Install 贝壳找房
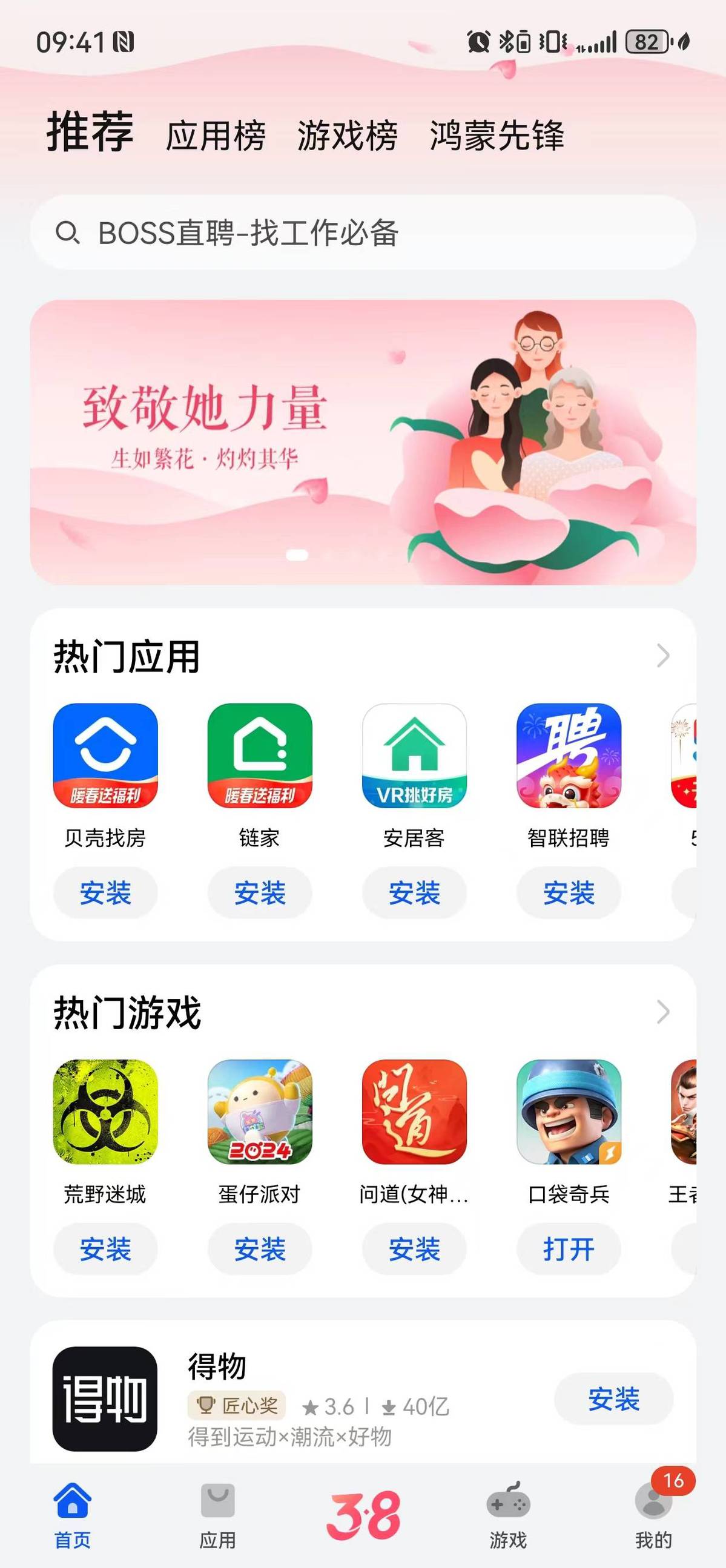This screenshot has width=726, height=1568. tap(105, 893)
